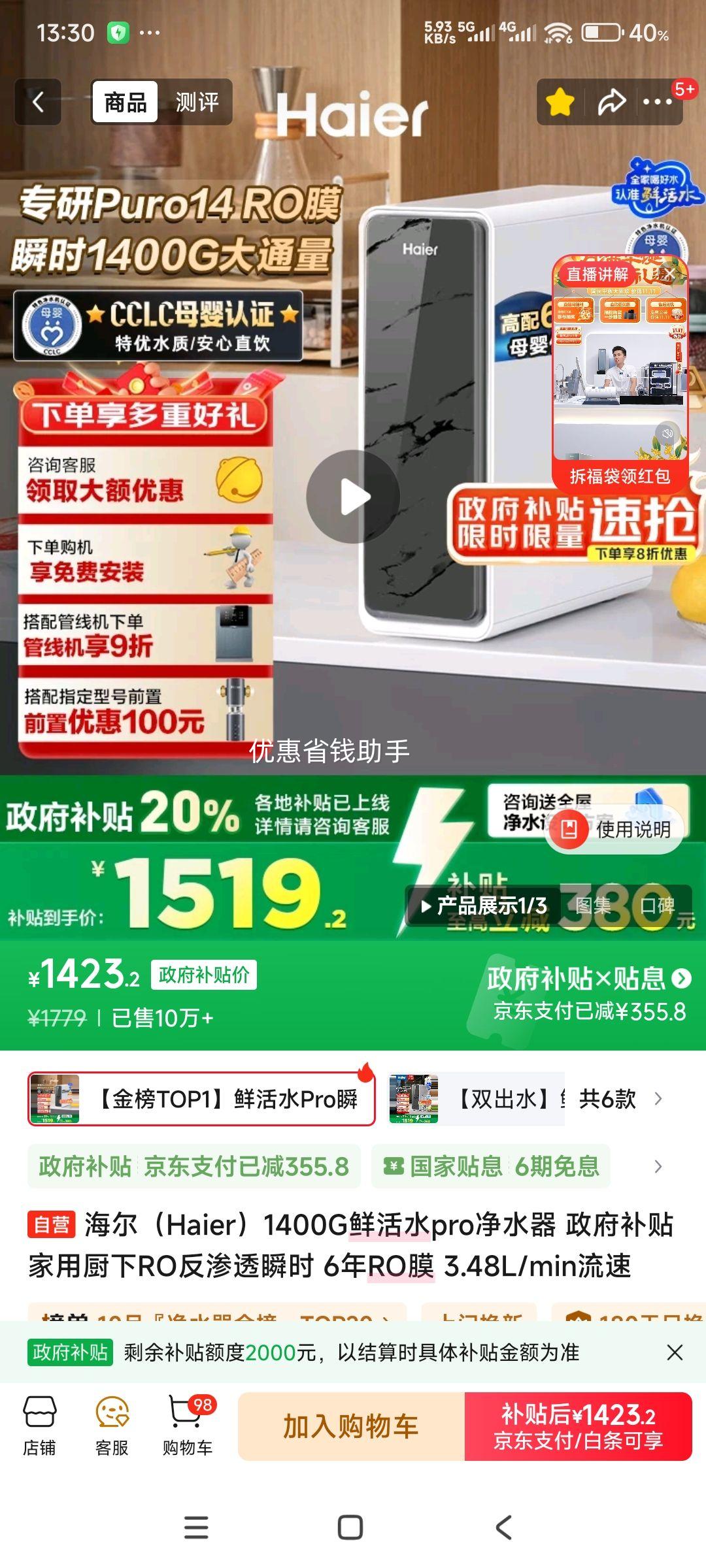This screenshot has height=1568, width=706.
Task: Close the 直播讲解 floating window
Action: point(671,274)
